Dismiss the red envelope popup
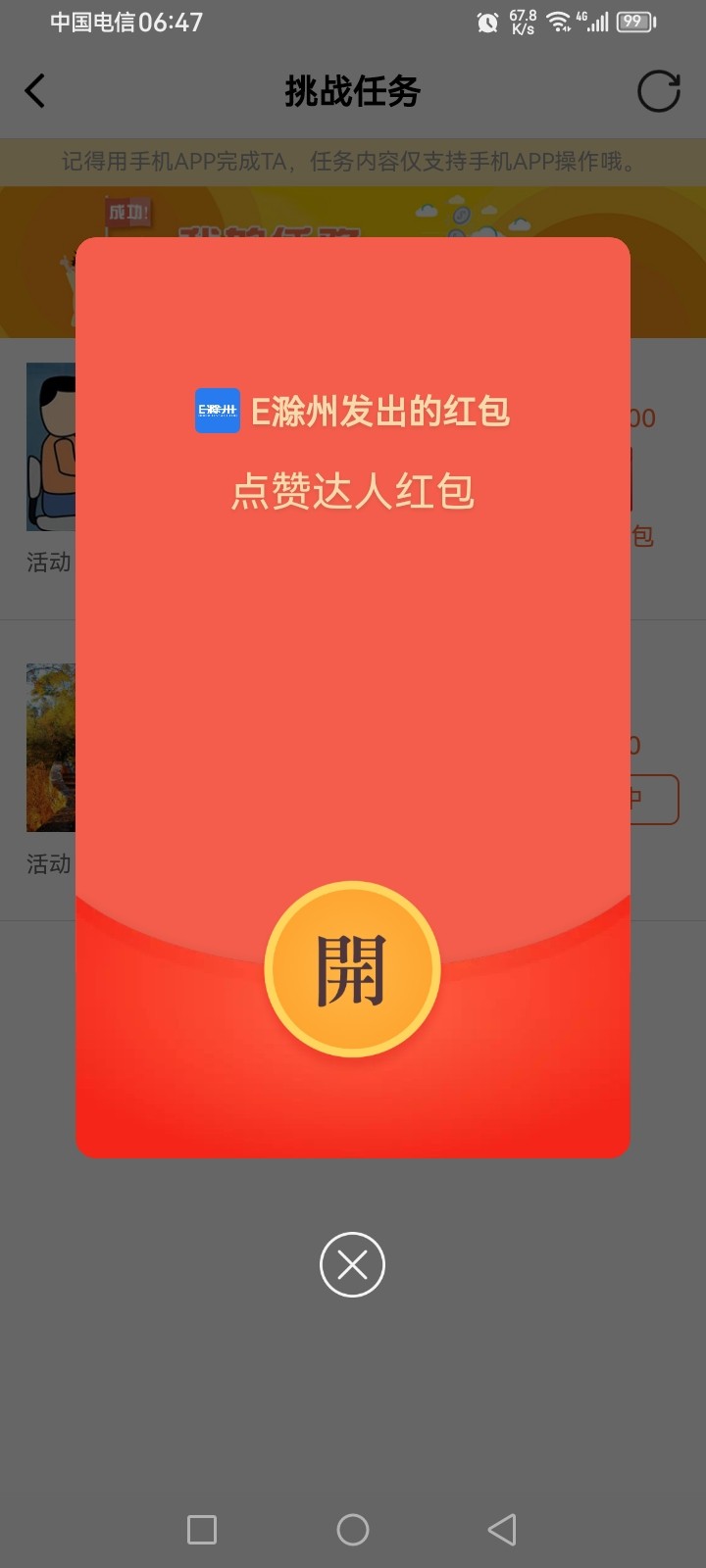This screenshot has width=706, height=1568. [352, 1264]
